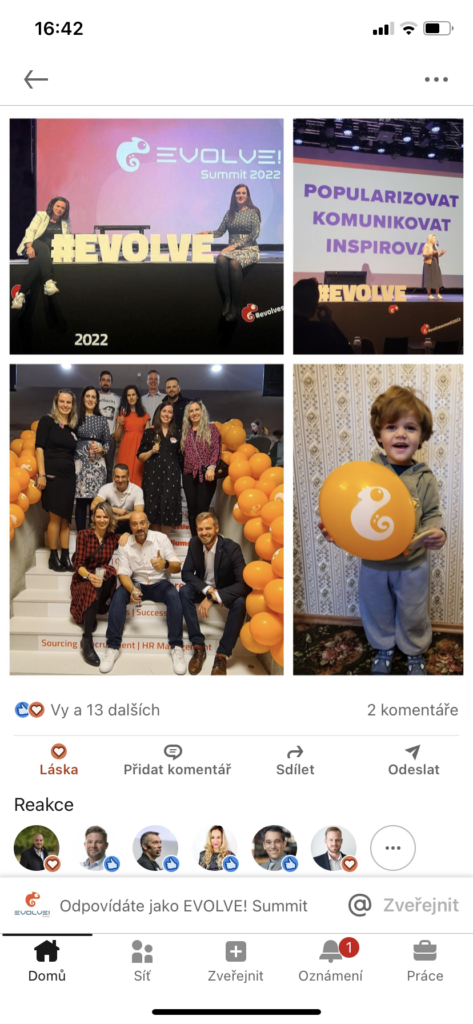The image size is (473, 1024).
Task: Open the Oznámení notifications tab
Action: (331, 961)
